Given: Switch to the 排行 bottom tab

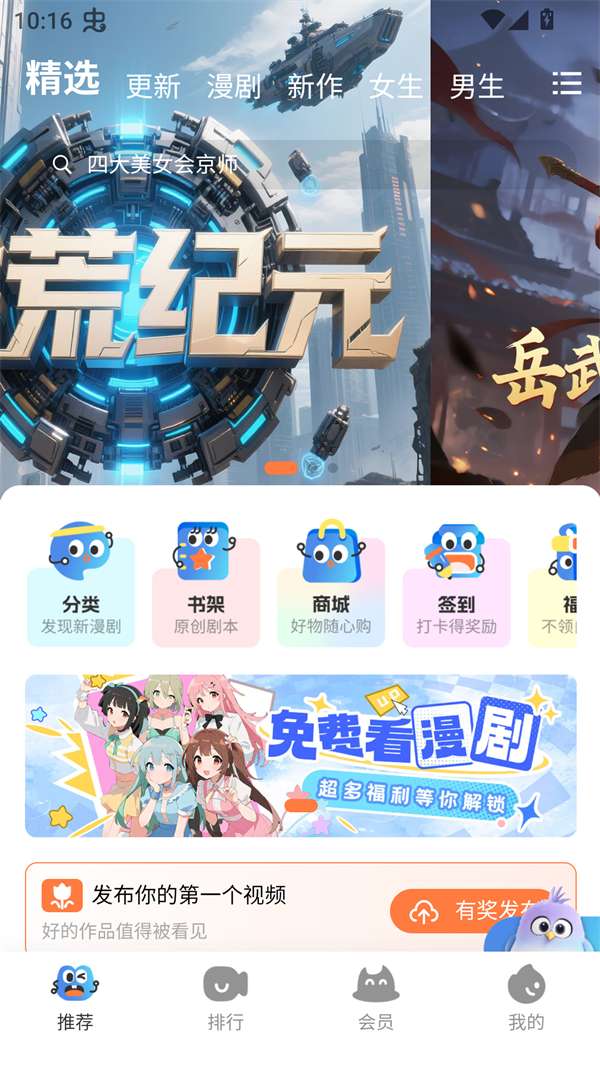Looking at the screenshot, I should pos(226,997).
